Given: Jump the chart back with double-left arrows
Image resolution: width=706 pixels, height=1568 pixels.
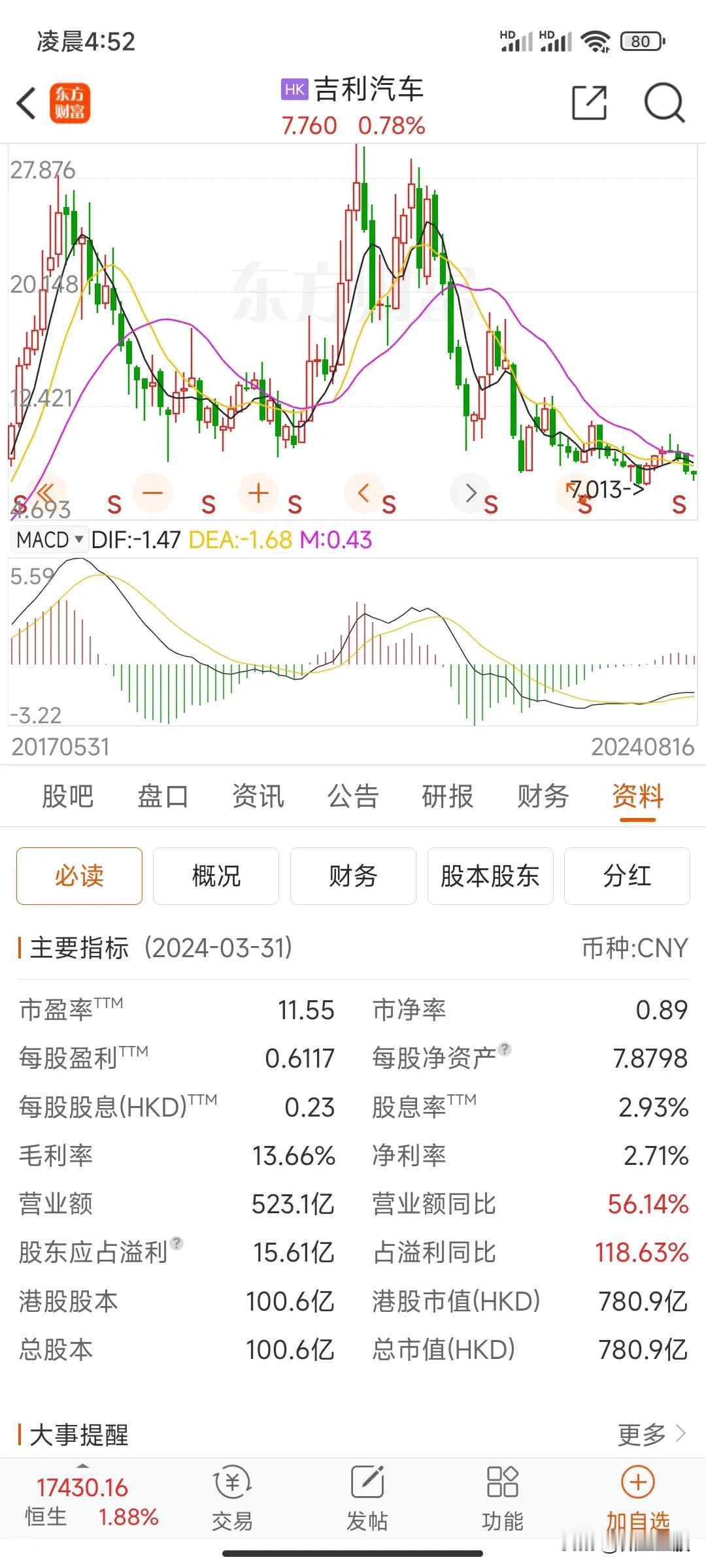Looking at the screenshot, I should [46, 493].
